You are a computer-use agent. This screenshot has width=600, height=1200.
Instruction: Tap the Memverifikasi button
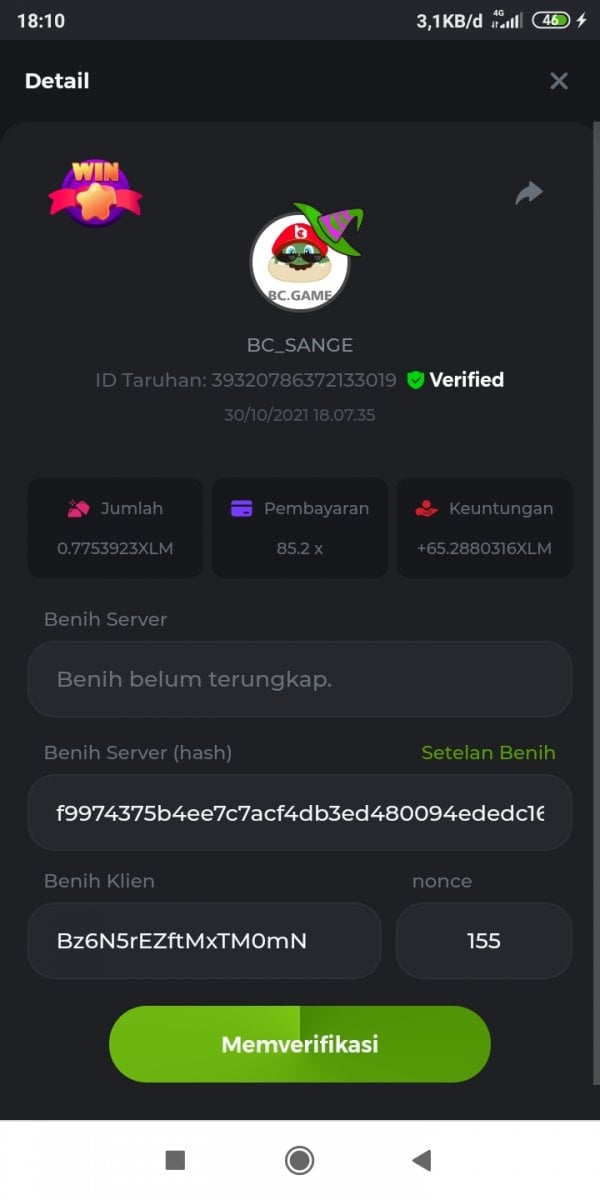pos(300,1044)
